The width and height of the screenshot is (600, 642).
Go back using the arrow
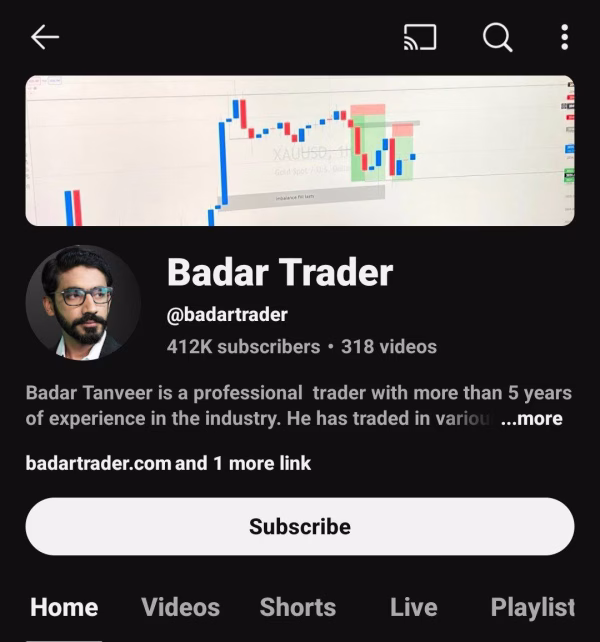click(45, 38)
